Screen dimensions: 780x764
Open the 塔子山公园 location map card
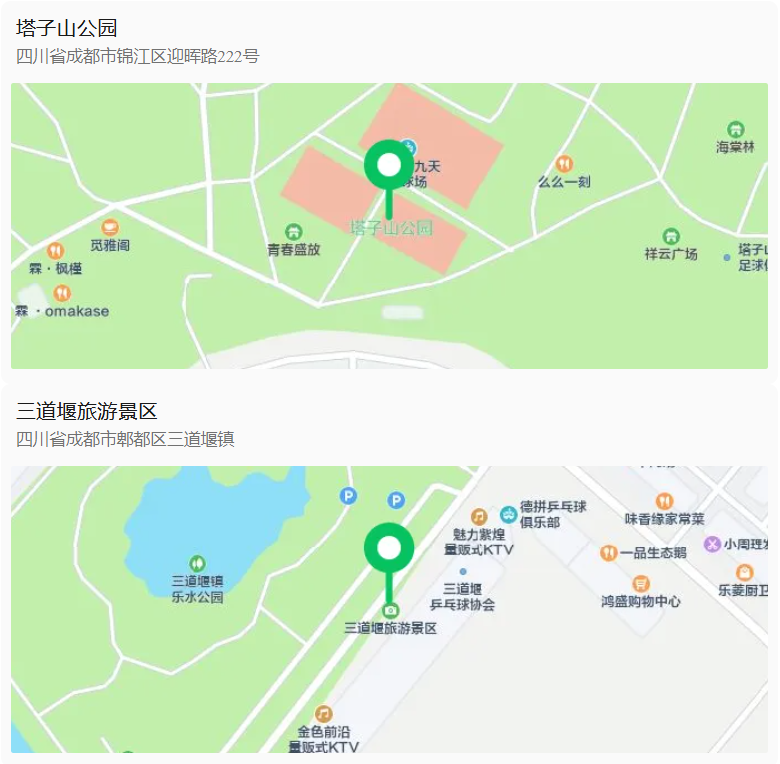click(389, 225)
